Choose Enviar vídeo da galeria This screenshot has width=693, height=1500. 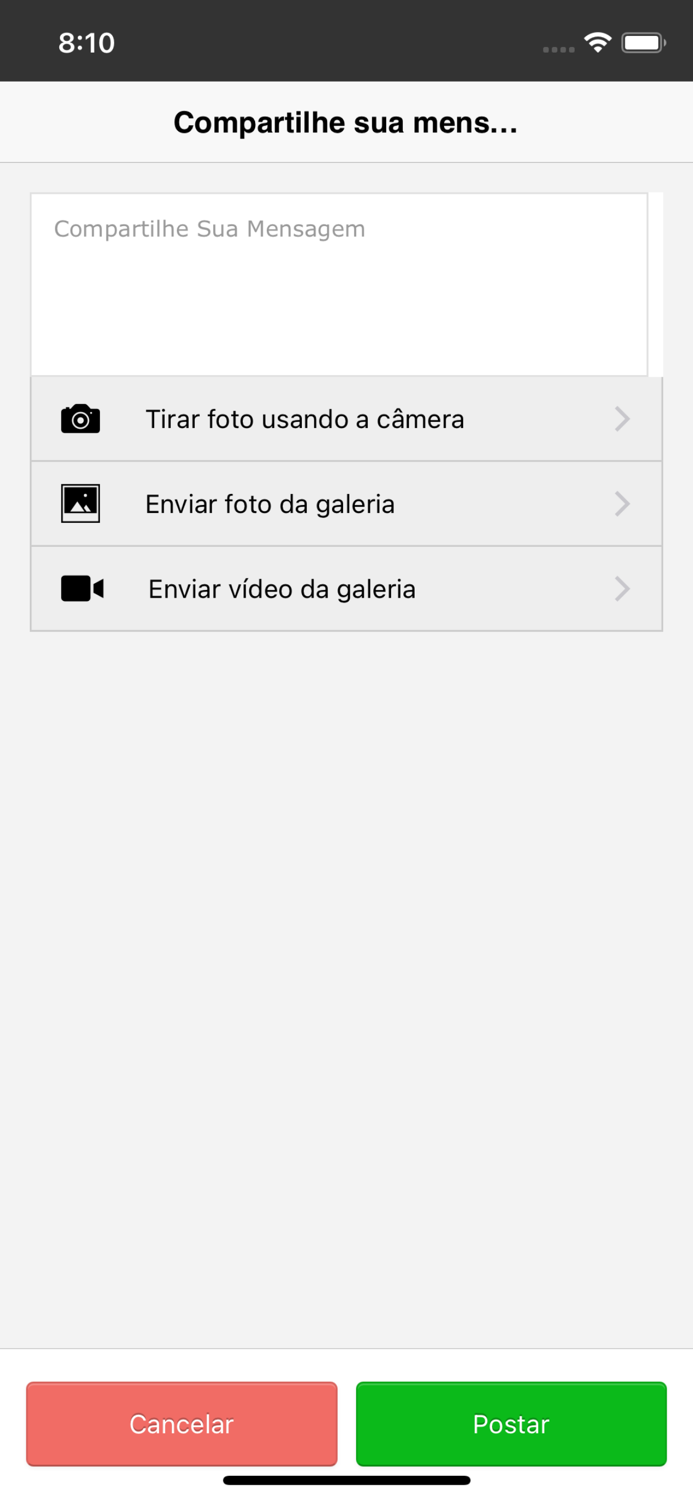(346, 589)
